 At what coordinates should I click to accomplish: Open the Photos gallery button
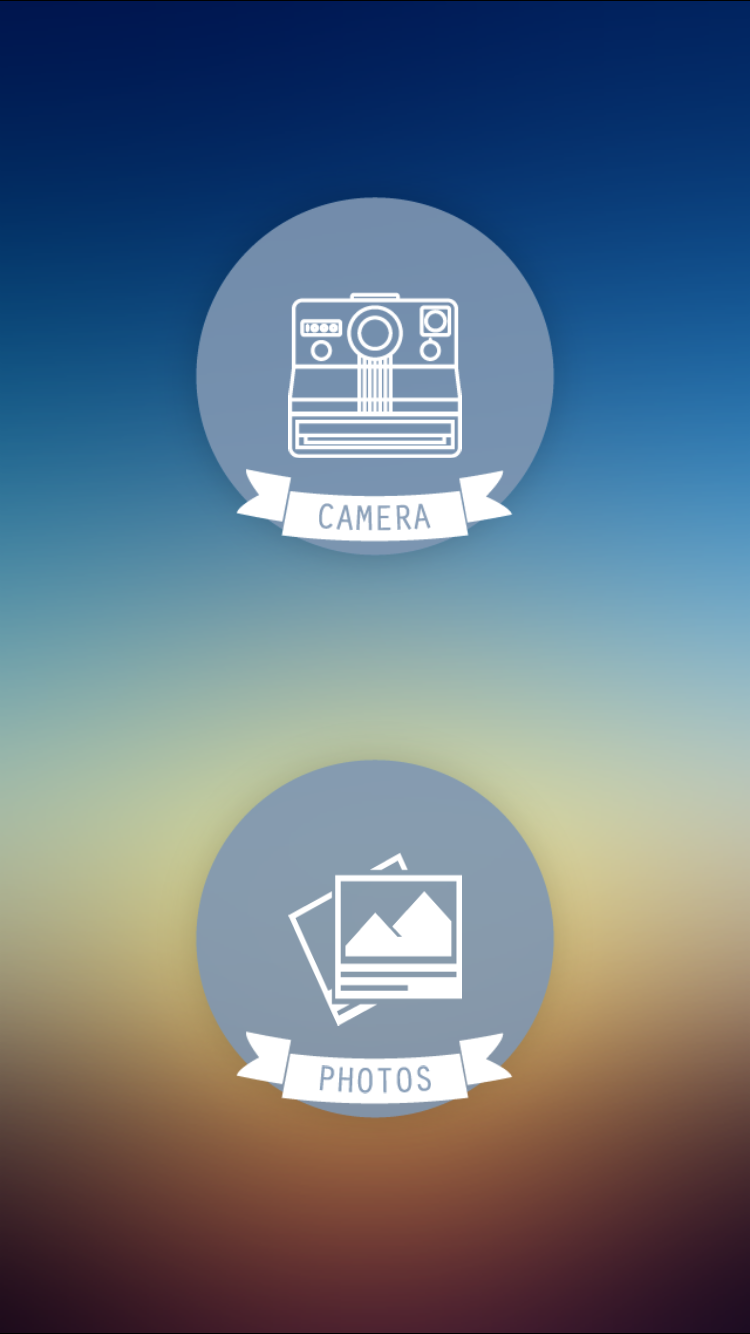click(375, 938)
